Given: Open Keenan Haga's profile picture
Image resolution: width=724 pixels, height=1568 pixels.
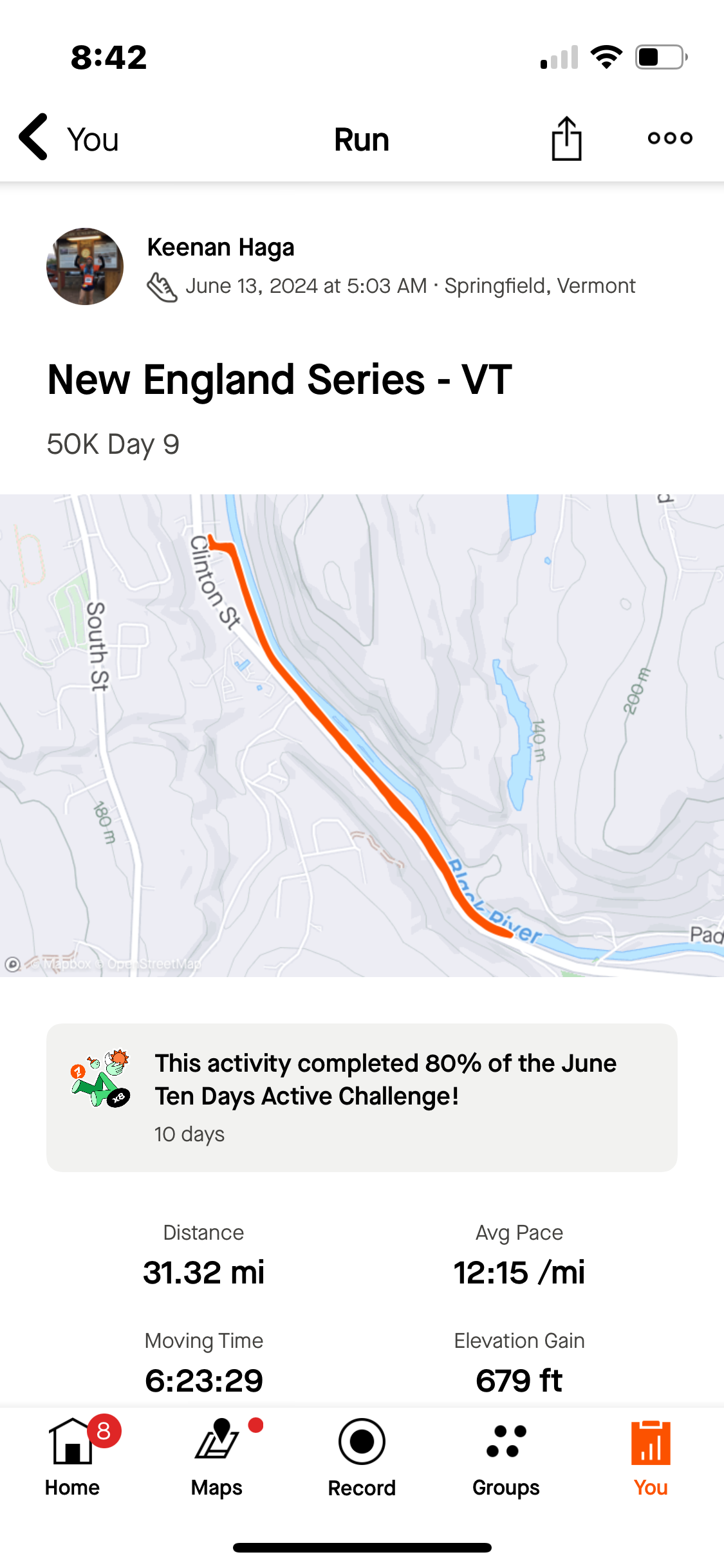Looking at the screenshot, I should [x=85, y=266].
